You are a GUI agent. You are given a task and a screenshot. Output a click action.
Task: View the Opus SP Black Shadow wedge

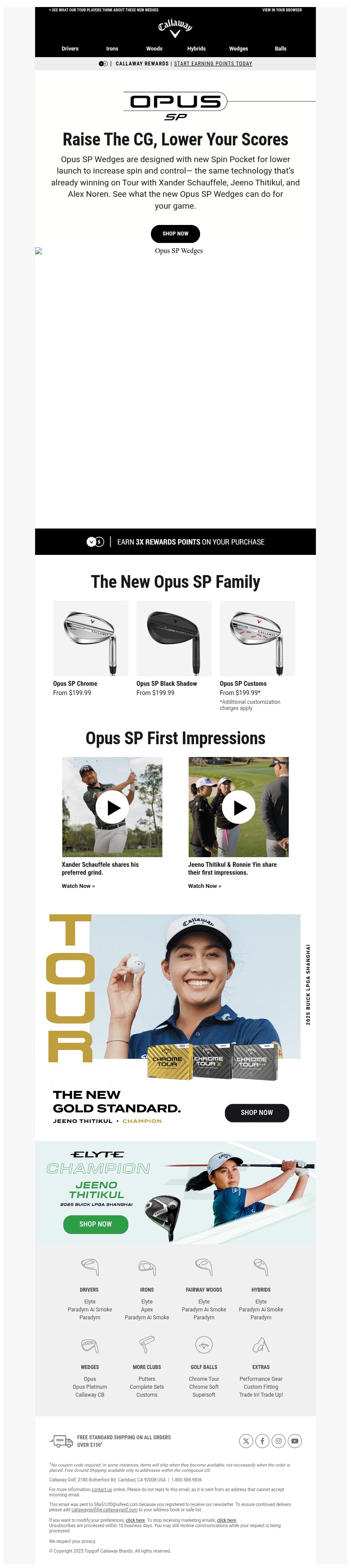[174, 638]
